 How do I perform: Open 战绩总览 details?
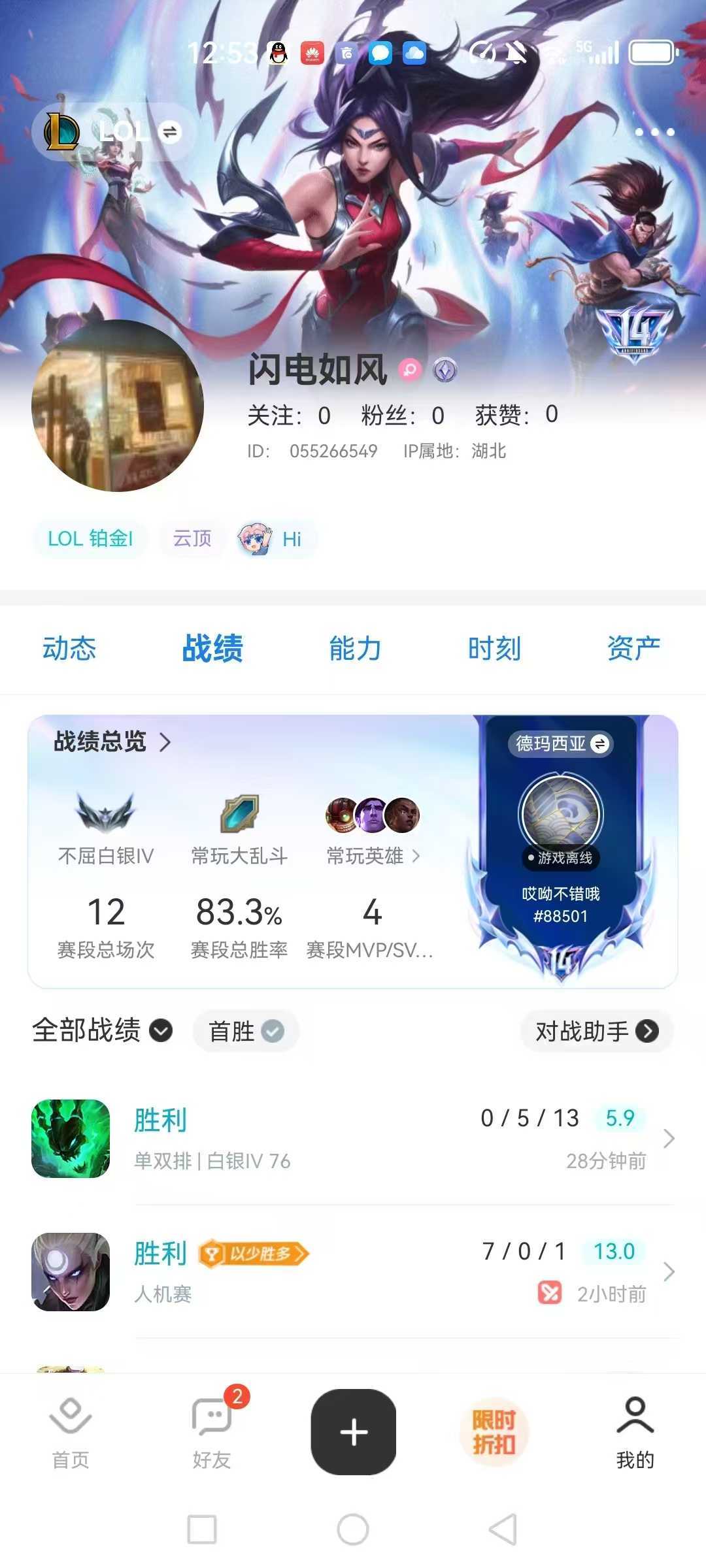112,742
